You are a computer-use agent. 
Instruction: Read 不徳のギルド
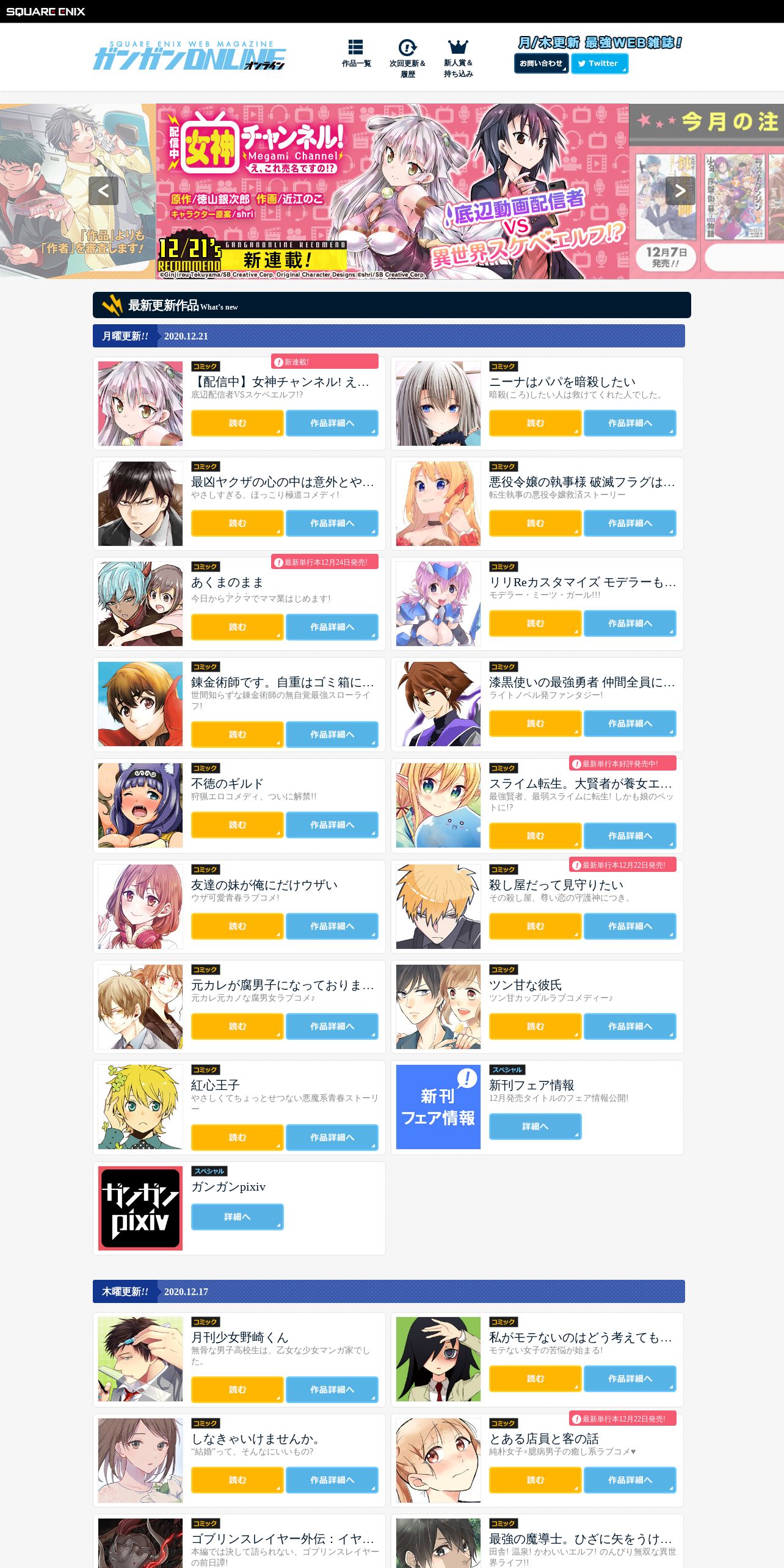[x=237, y=825]
